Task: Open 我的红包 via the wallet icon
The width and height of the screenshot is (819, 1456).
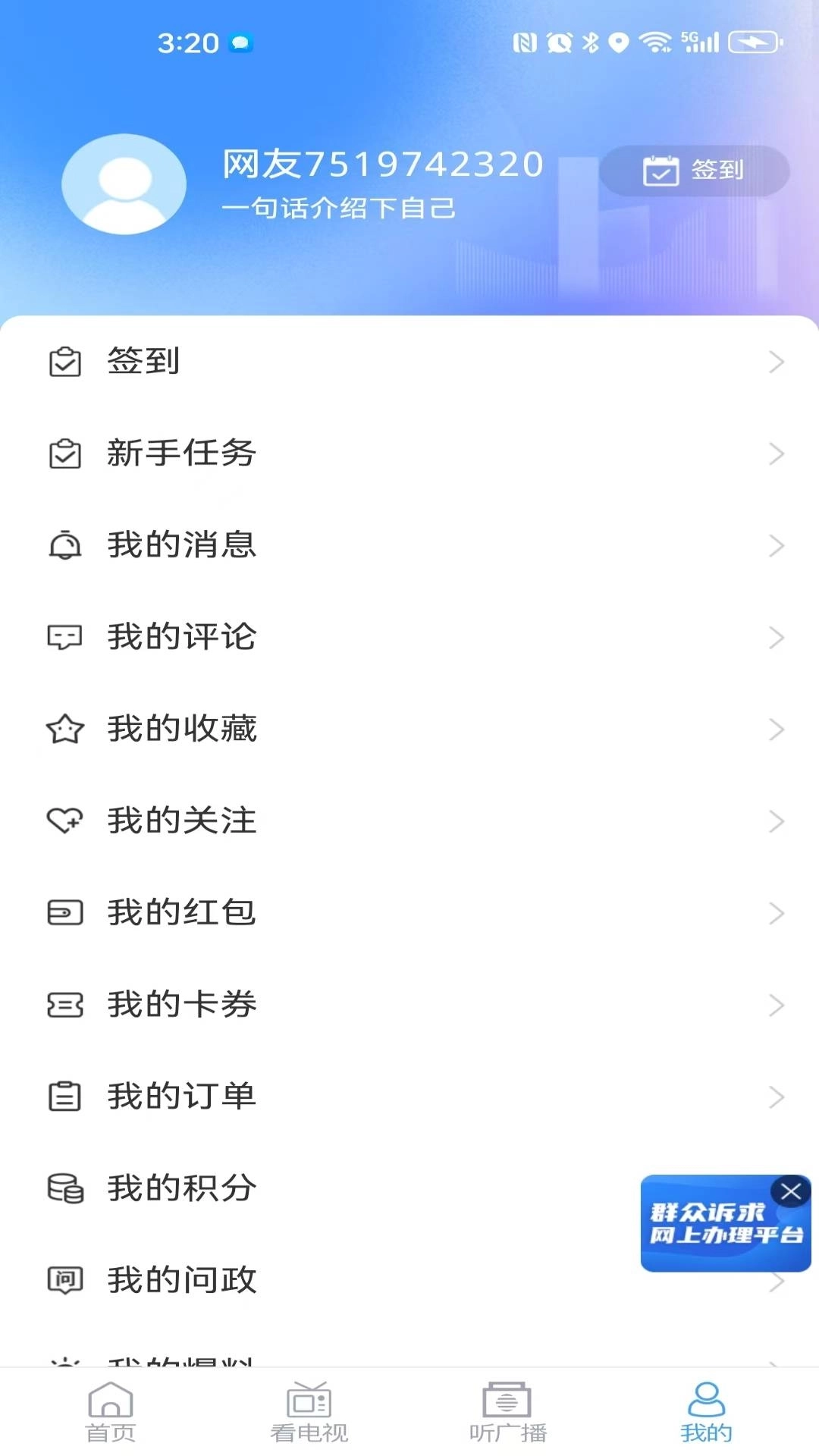Action: 64,913
